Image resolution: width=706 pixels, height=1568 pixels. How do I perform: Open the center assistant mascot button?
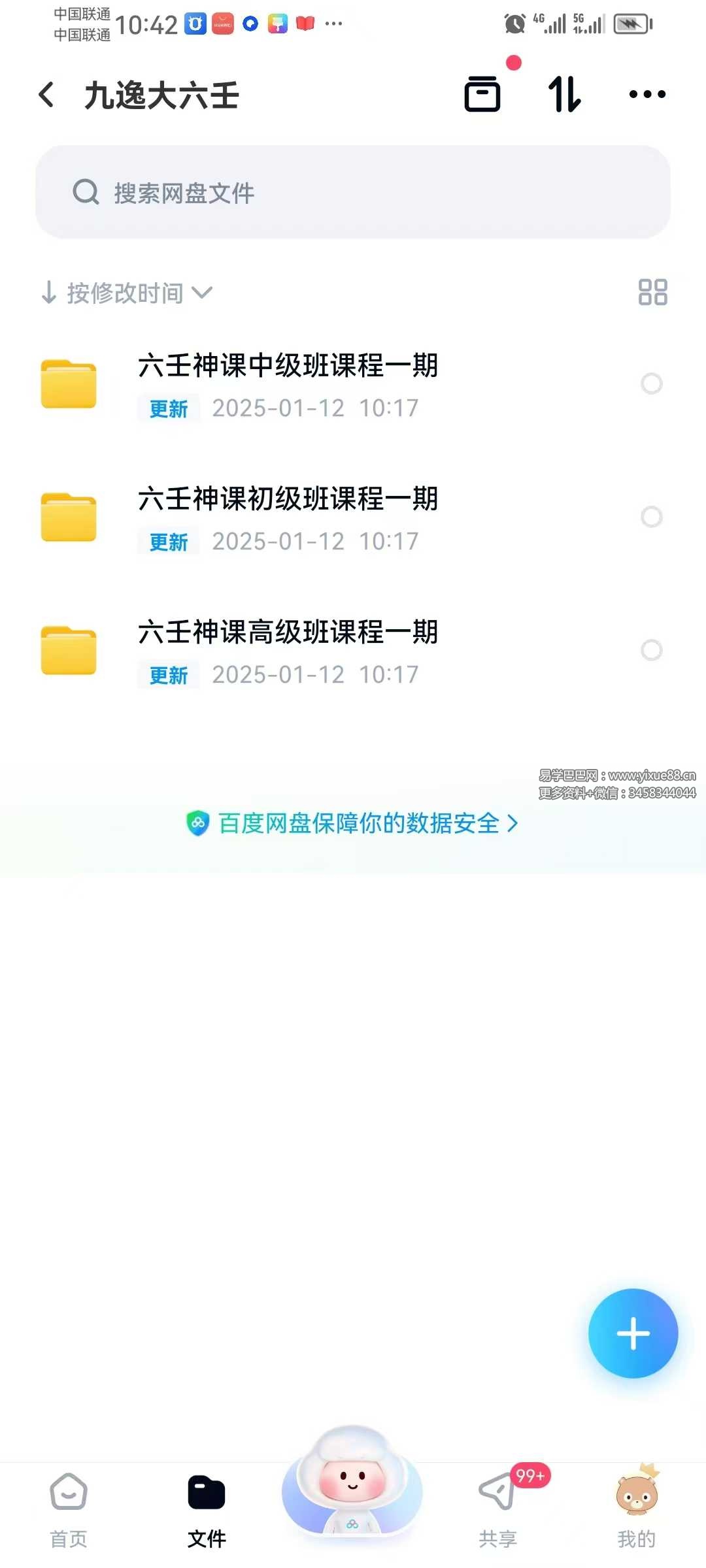coord(352,1483)
